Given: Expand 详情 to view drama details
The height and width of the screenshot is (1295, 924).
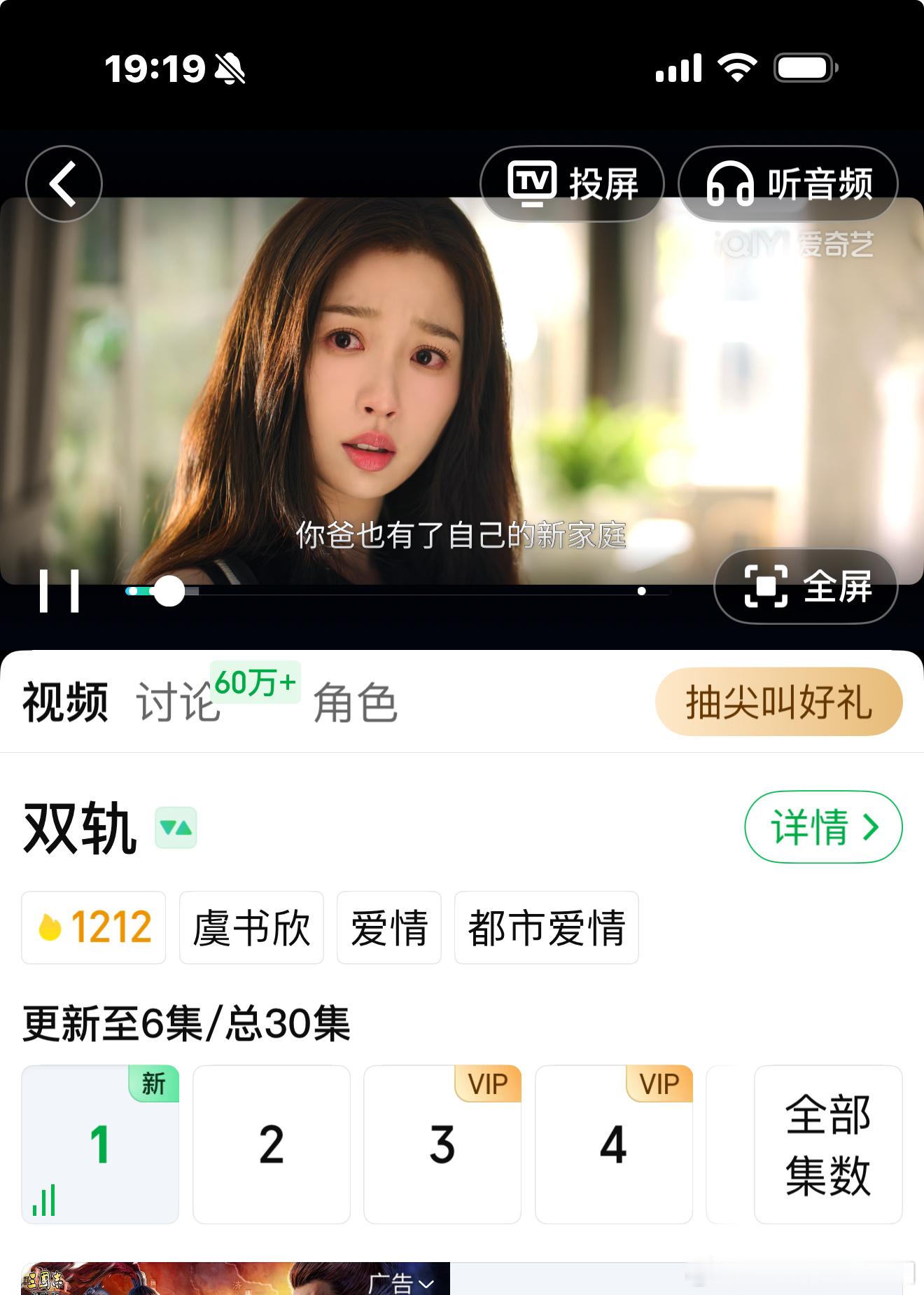Looking at the screenshot, I should pyautogui.click(x=824, y=826).
